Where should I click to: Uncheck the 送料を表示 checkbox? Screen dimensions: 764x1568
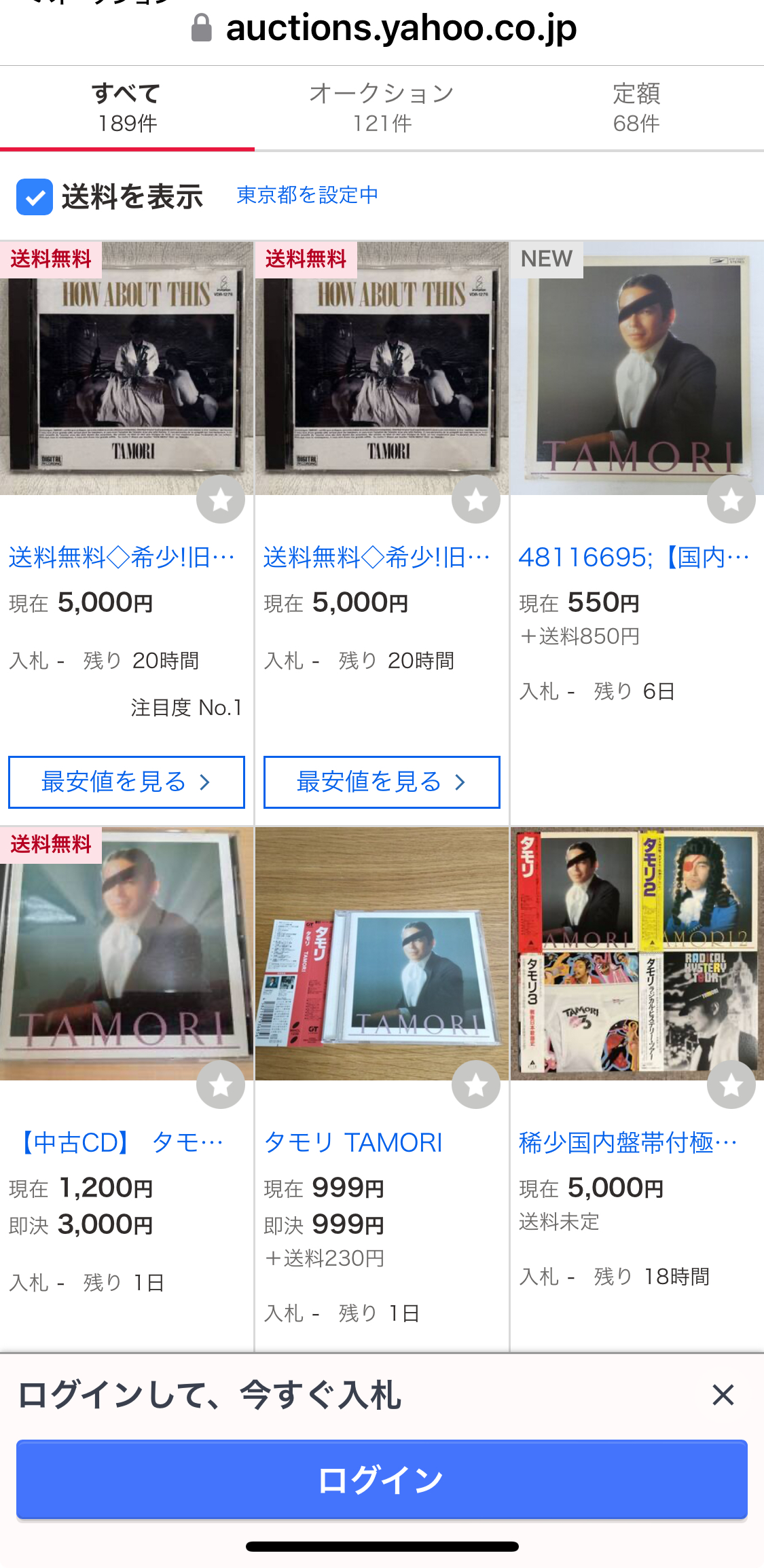point(35,197)
